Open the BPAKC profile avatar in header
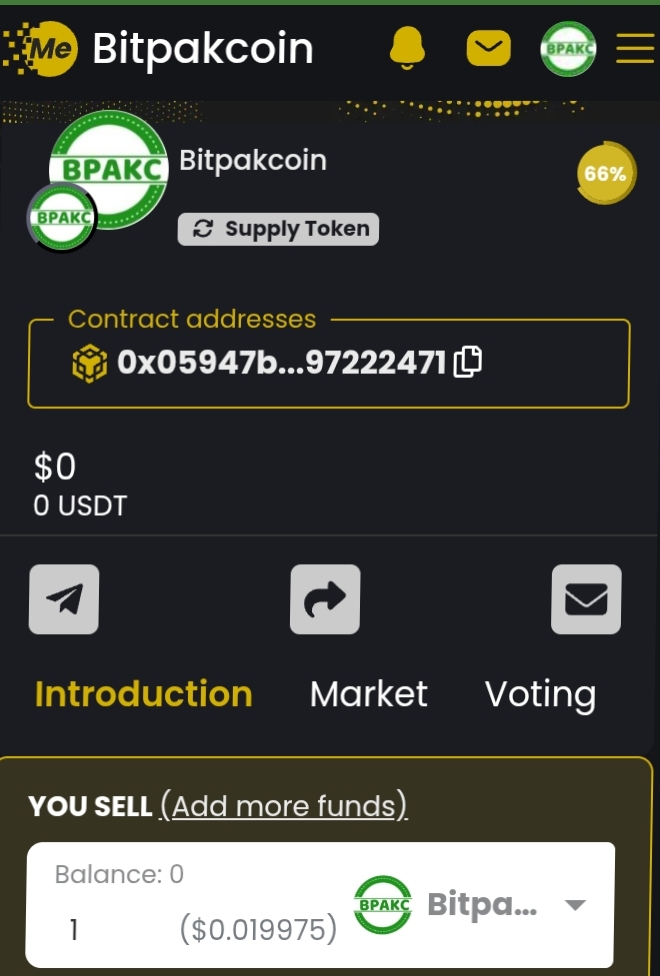The height and width of the screenshot is (976, 660). 568,47
